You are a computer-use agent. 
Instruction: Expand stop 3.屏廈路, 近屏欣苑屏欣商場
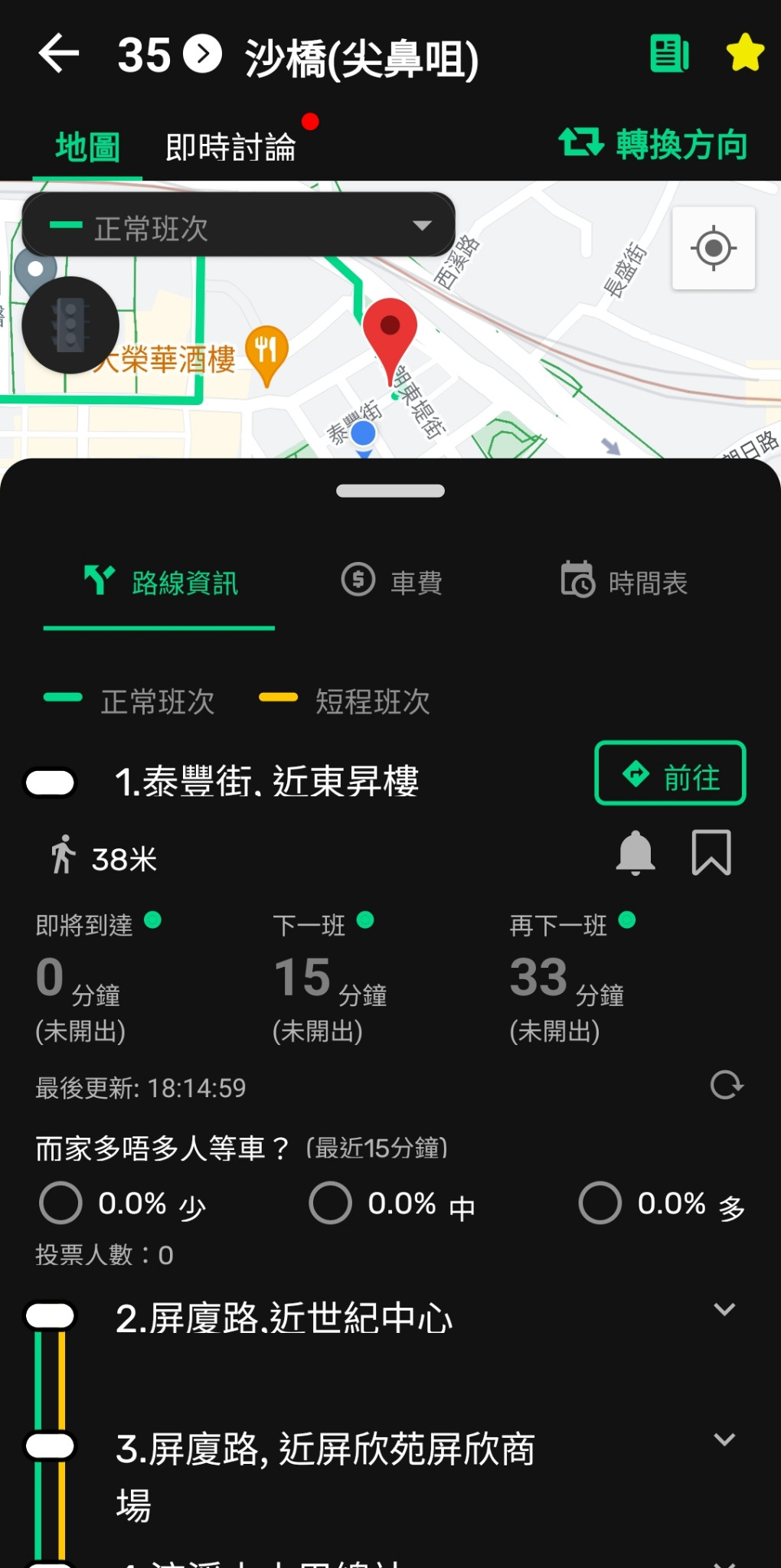pos(724,1440)
